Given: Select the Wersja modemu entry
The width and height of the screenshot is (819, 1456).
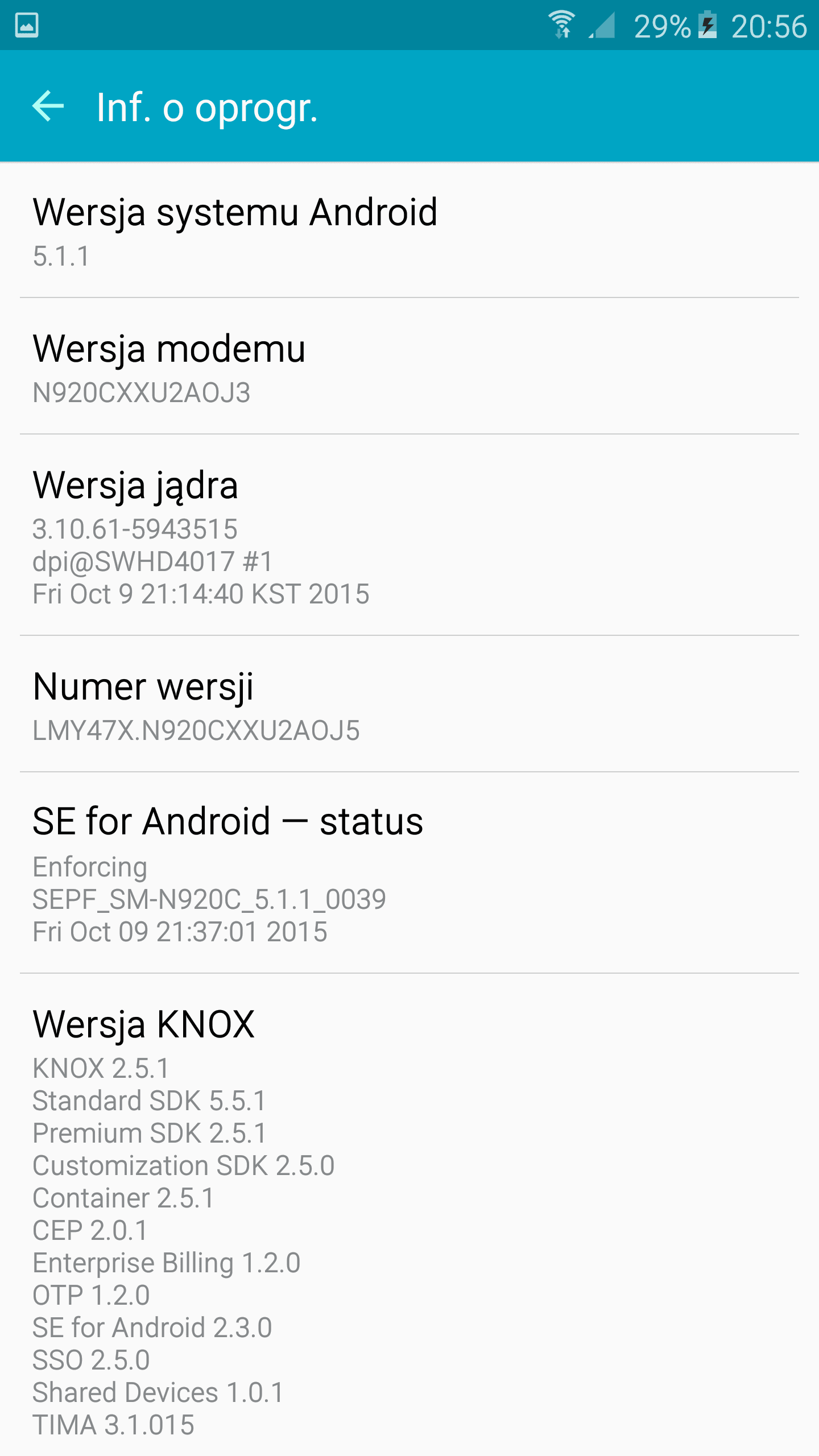Looking at the screenshot, I should (409, 366).
